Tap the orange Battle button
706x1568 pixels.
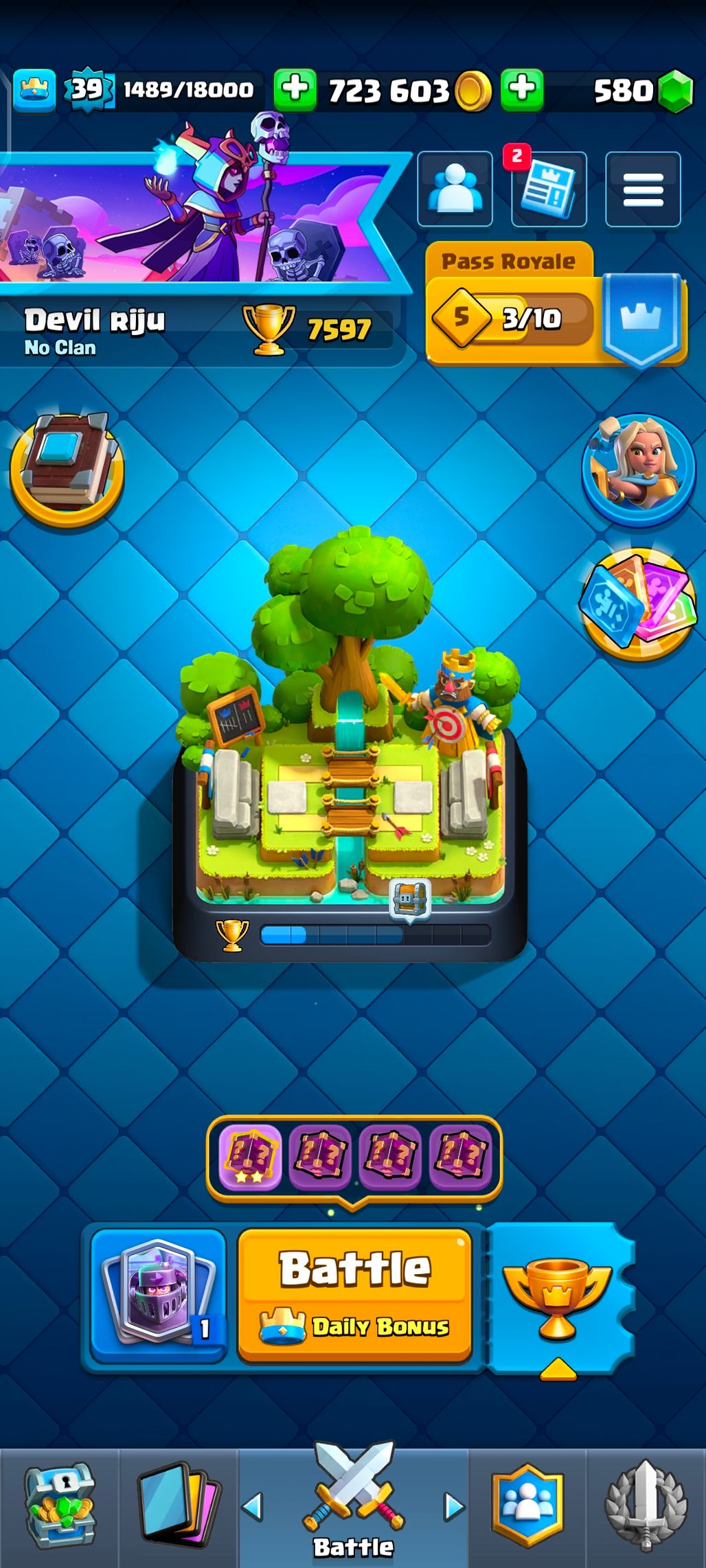pos(354,1294)
